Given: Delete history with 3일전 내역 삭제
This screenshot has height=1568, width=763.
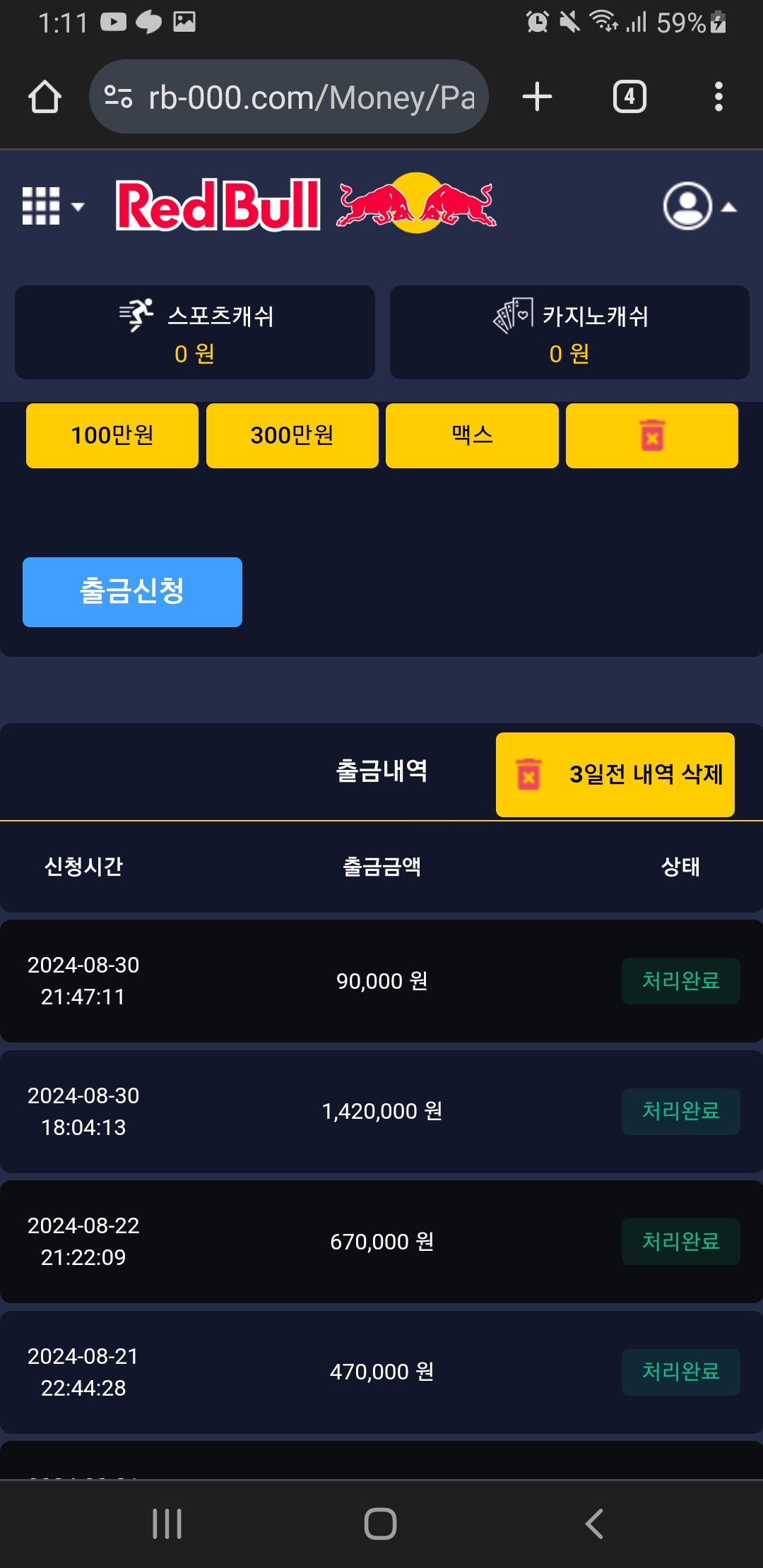Looking at the screenshot, I should (x=615, y=774).
